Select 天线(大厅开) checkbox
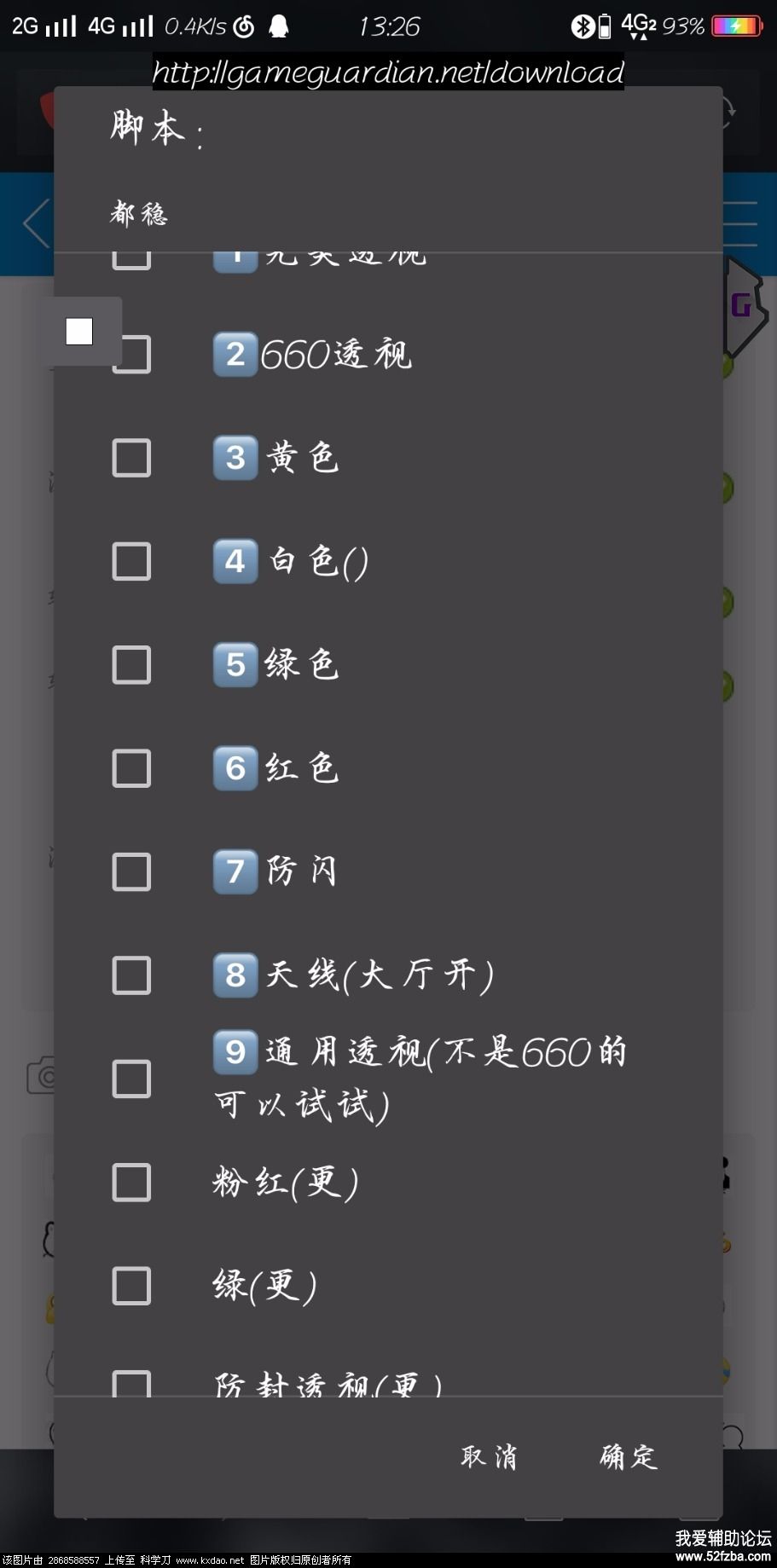Viewport: 777px width, 1568px height. pyautogui.click(x=131, y=975)
